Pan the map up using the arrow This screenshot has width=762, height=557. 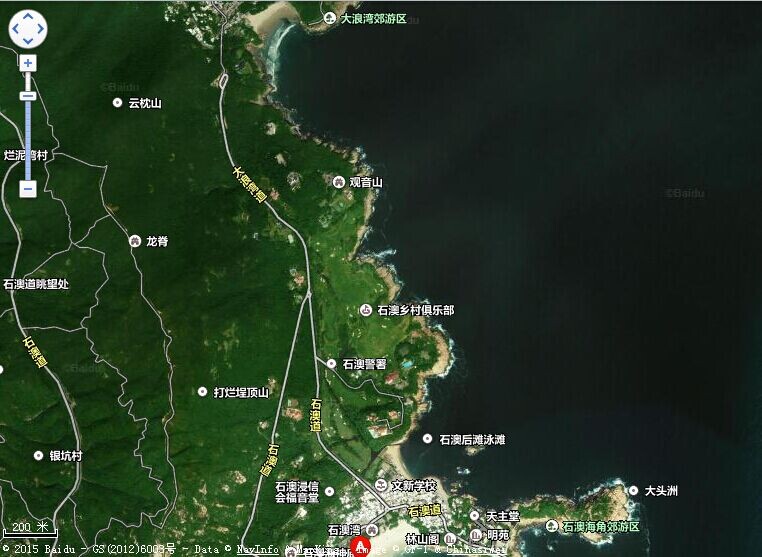pyautogui.click(x=28, y=16)
